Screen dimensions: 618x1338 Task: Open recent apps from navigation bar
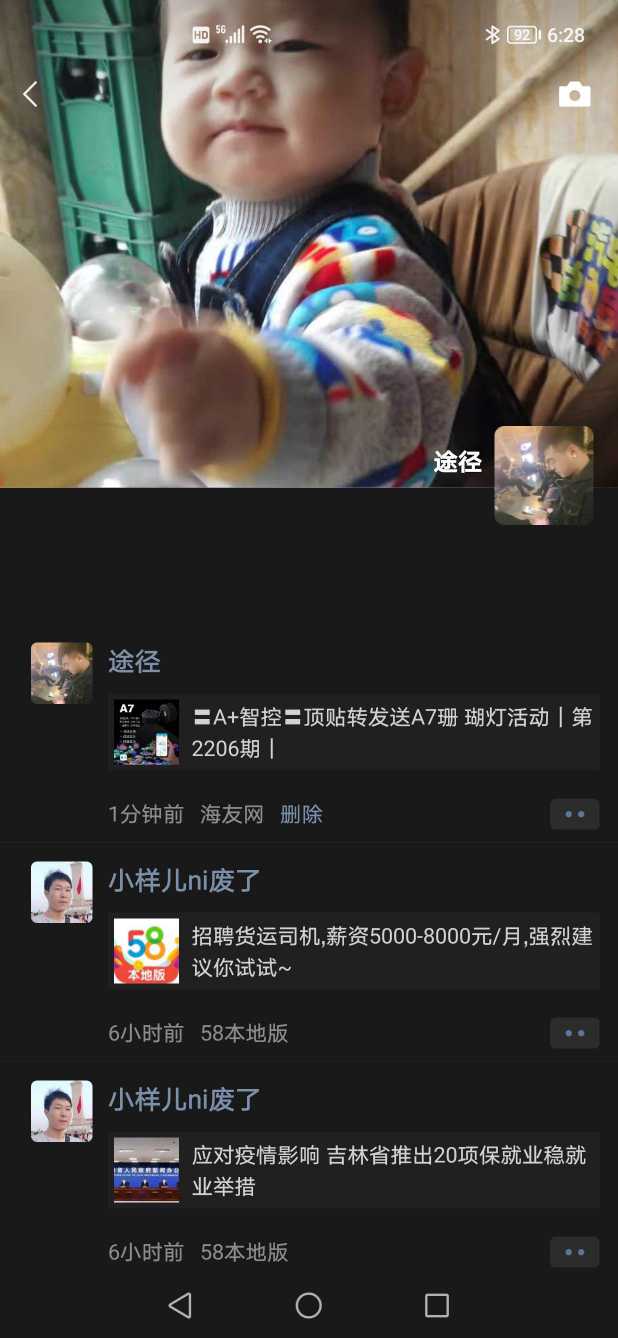point(437,1305)
